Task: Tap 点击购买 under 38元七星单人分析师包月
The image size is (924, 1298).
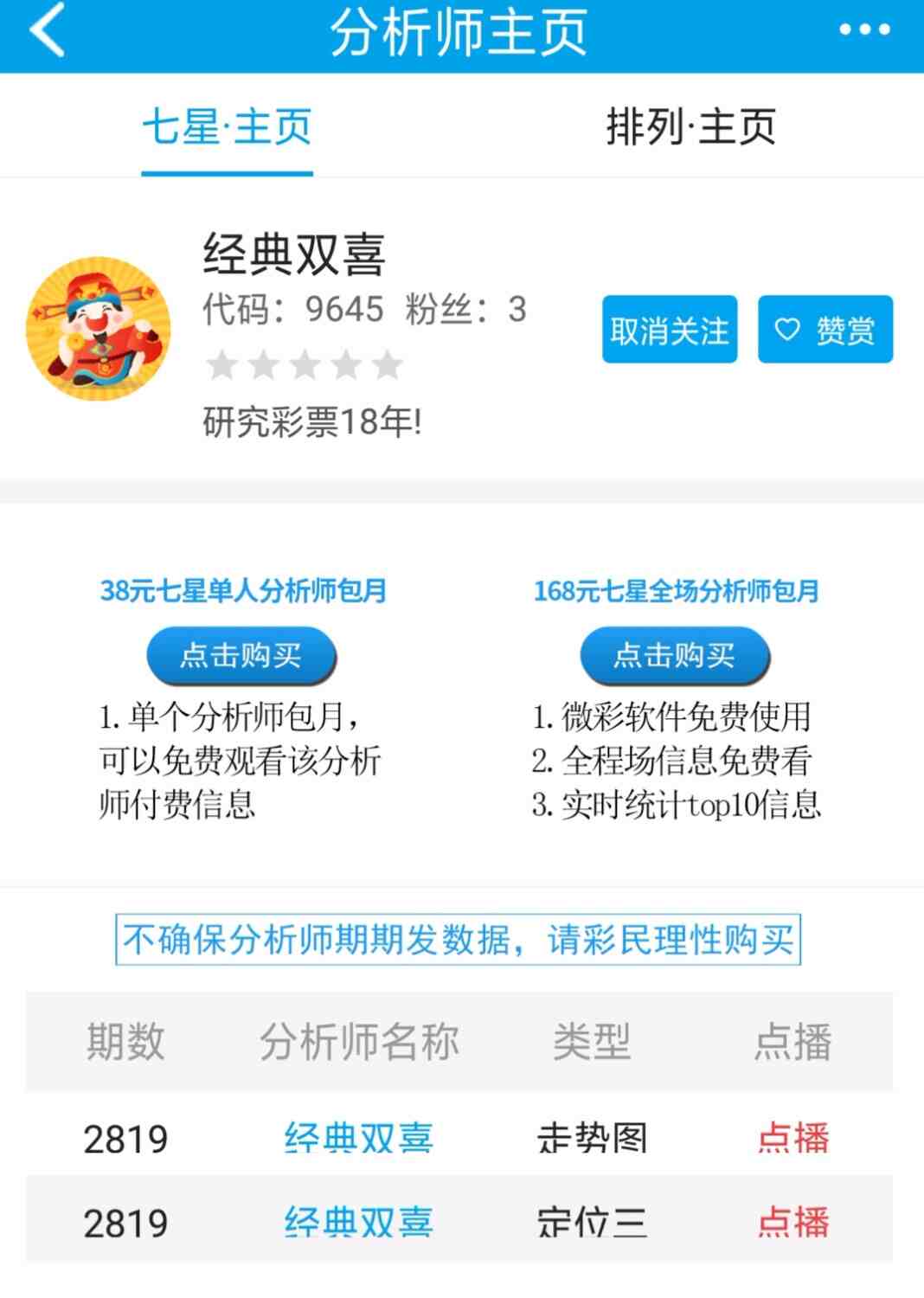Action: 241,655
